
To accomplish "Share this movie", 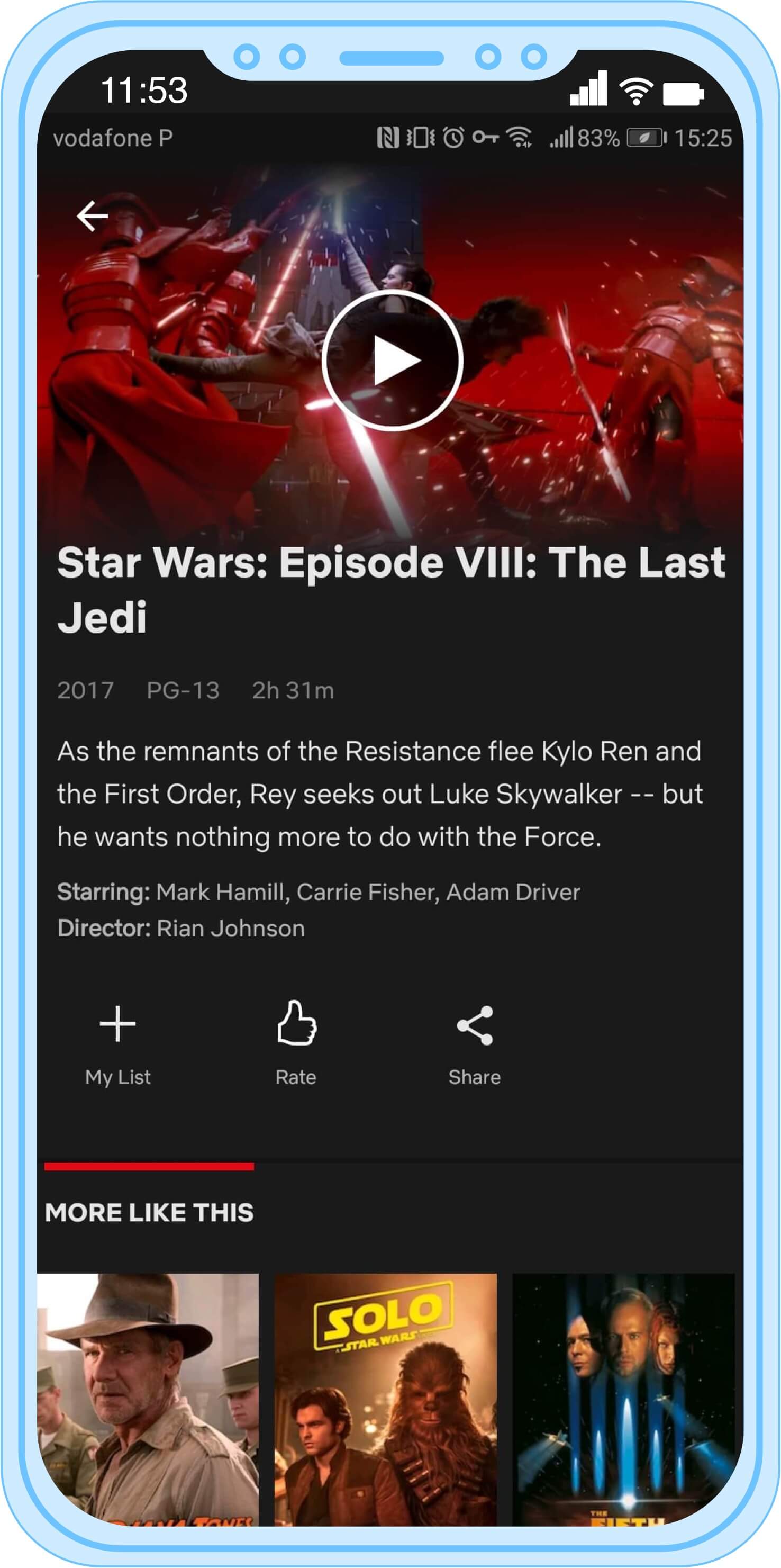I will (x=475, y=1041).
